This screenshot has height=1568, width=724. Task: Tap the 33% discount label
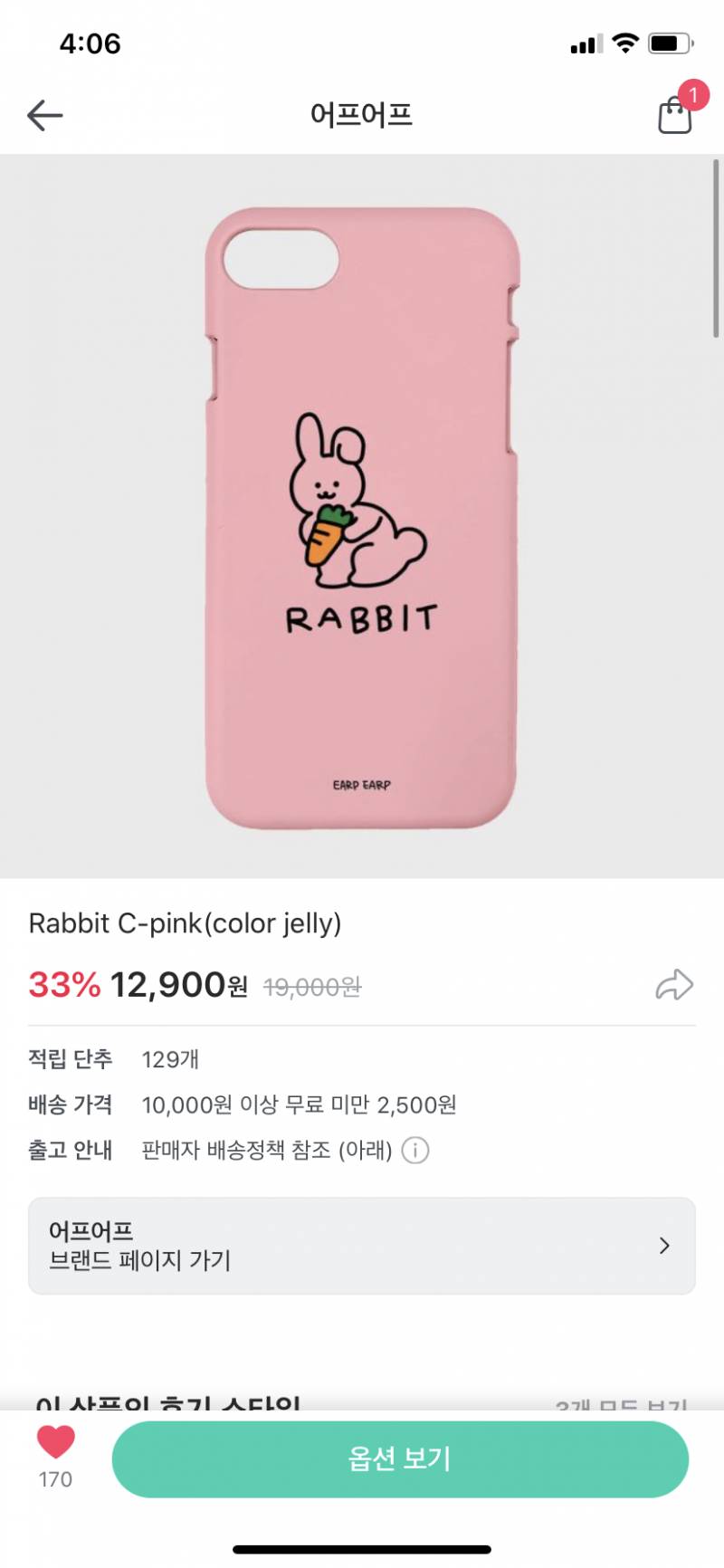click(x=62, y=985)
